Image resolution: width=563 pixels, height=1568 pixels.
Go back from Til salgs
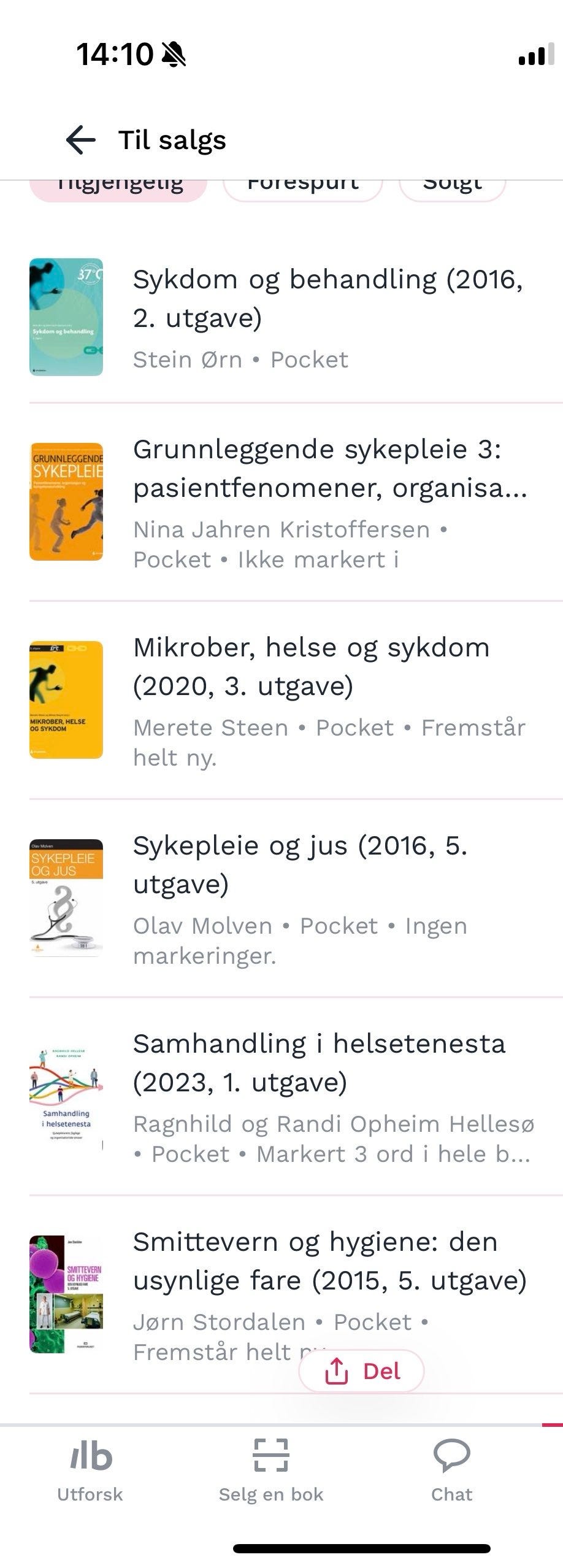pos(81,140)
